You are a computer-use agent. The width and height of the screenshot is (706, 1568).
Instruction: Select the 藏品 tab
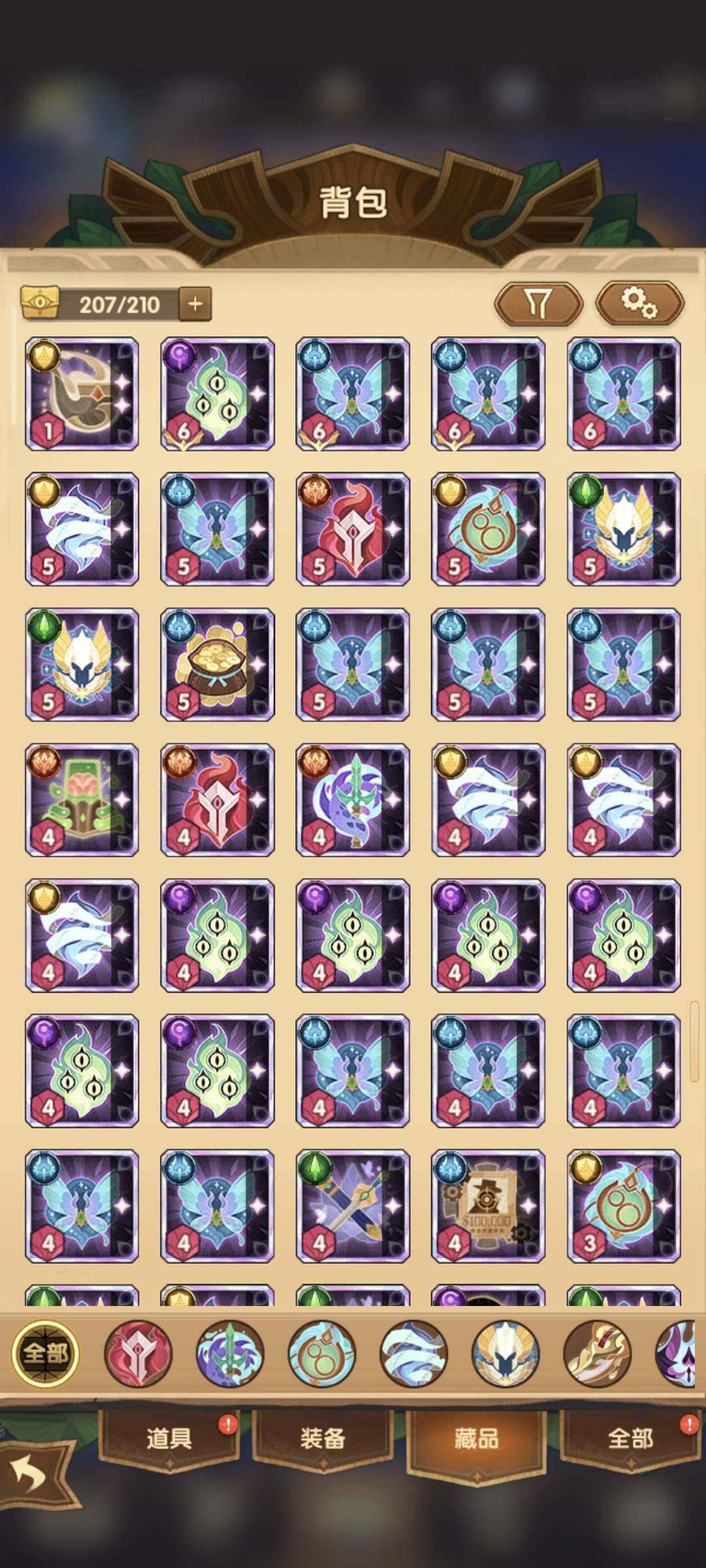click(476, 1439)
